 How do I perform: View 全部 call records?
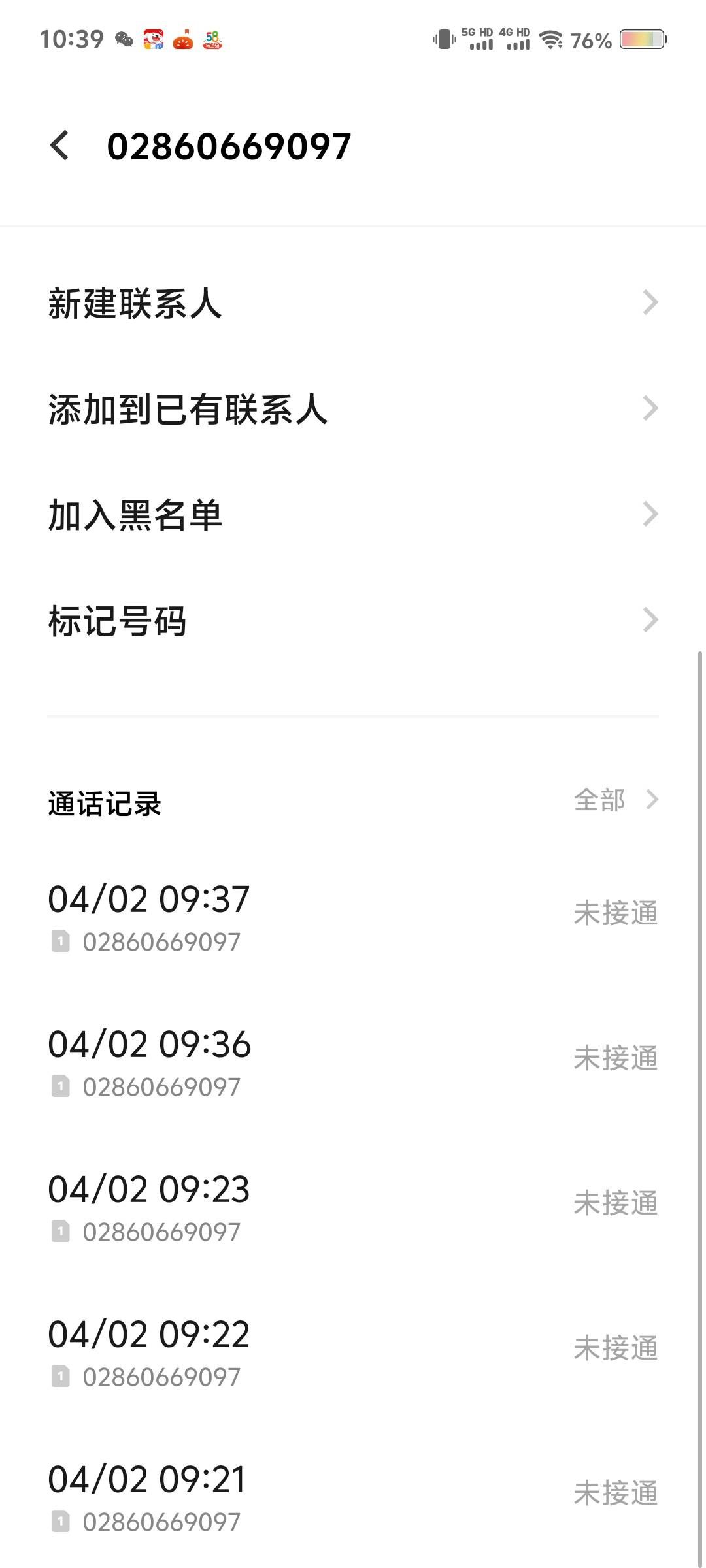tap(614, 800)
